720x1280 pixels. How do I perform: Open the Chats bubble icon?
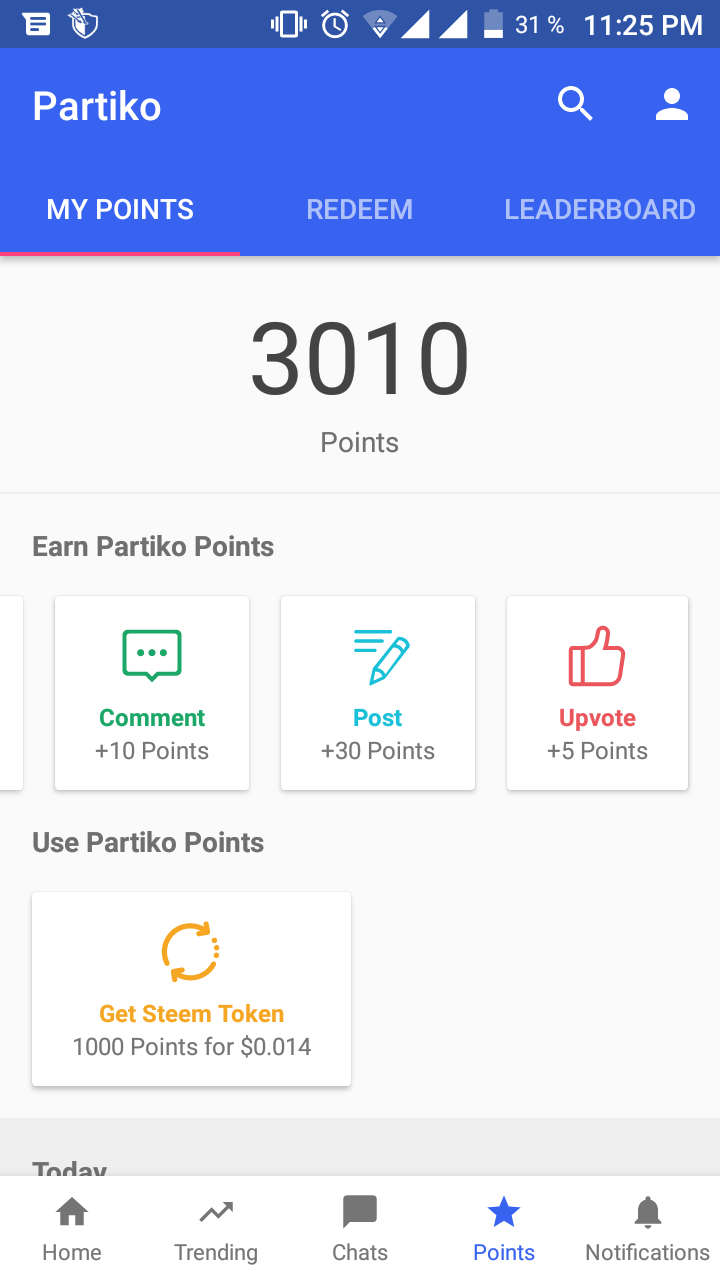pos(359,1210)
